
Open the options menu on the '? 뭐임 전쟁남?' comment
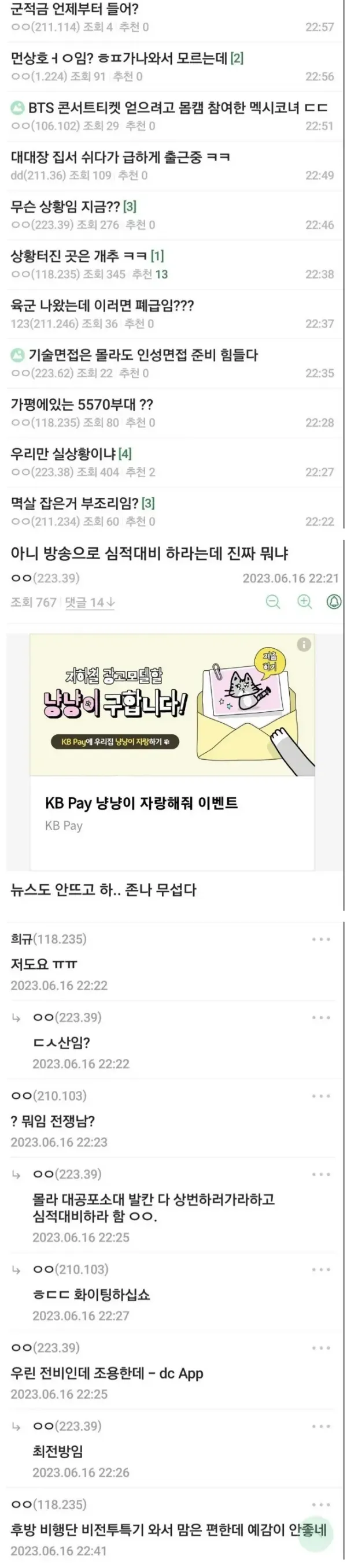click(x=321, y=1095)
